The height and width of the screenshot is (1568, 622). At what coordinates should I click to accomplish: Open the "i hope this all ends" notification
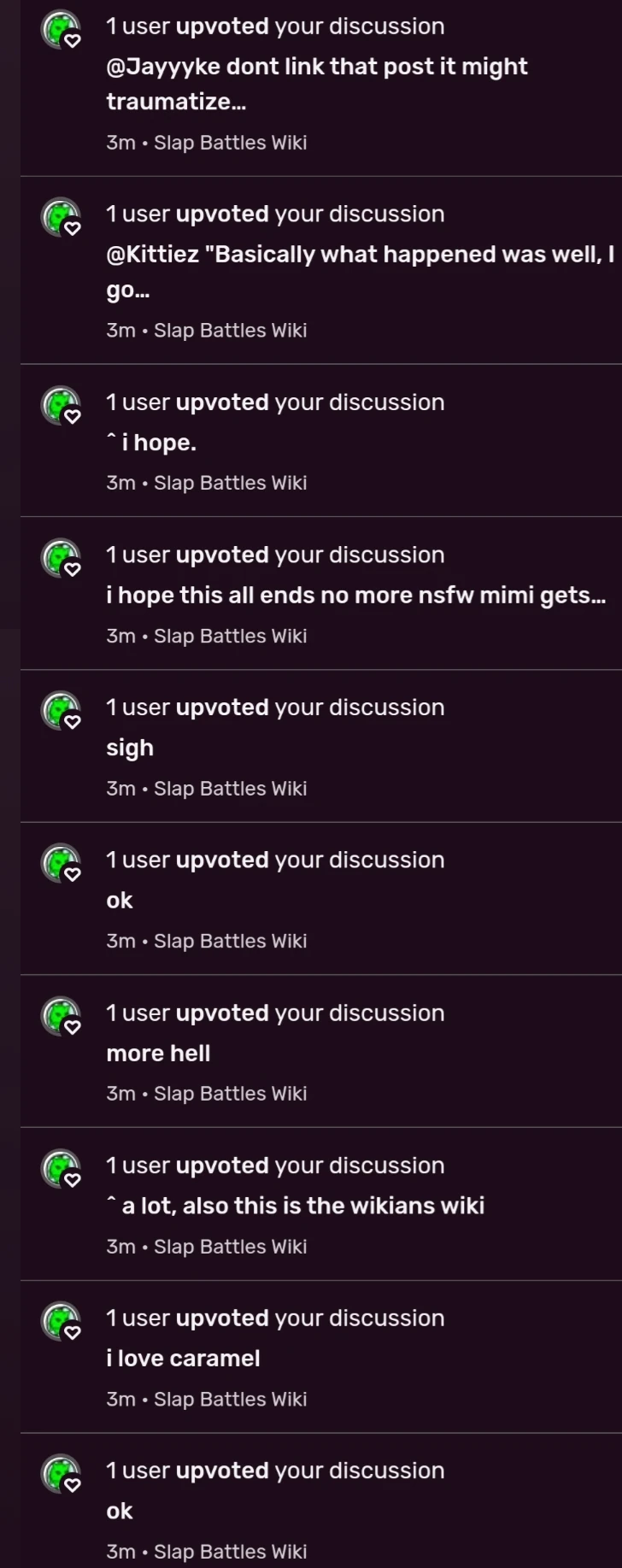tap(355, 596)
